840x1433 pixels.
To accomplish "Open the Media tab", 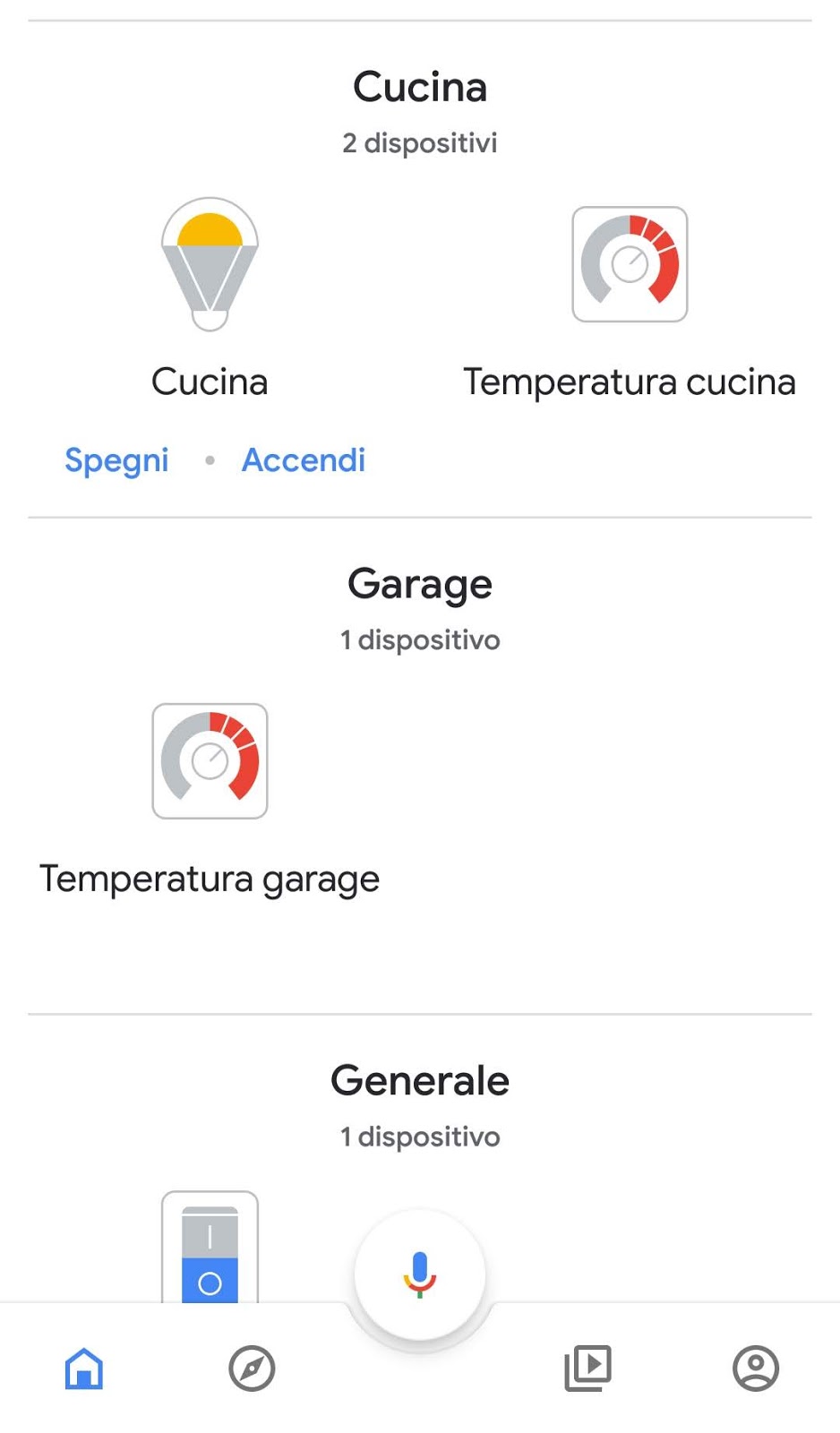I will coord(587,1369).
